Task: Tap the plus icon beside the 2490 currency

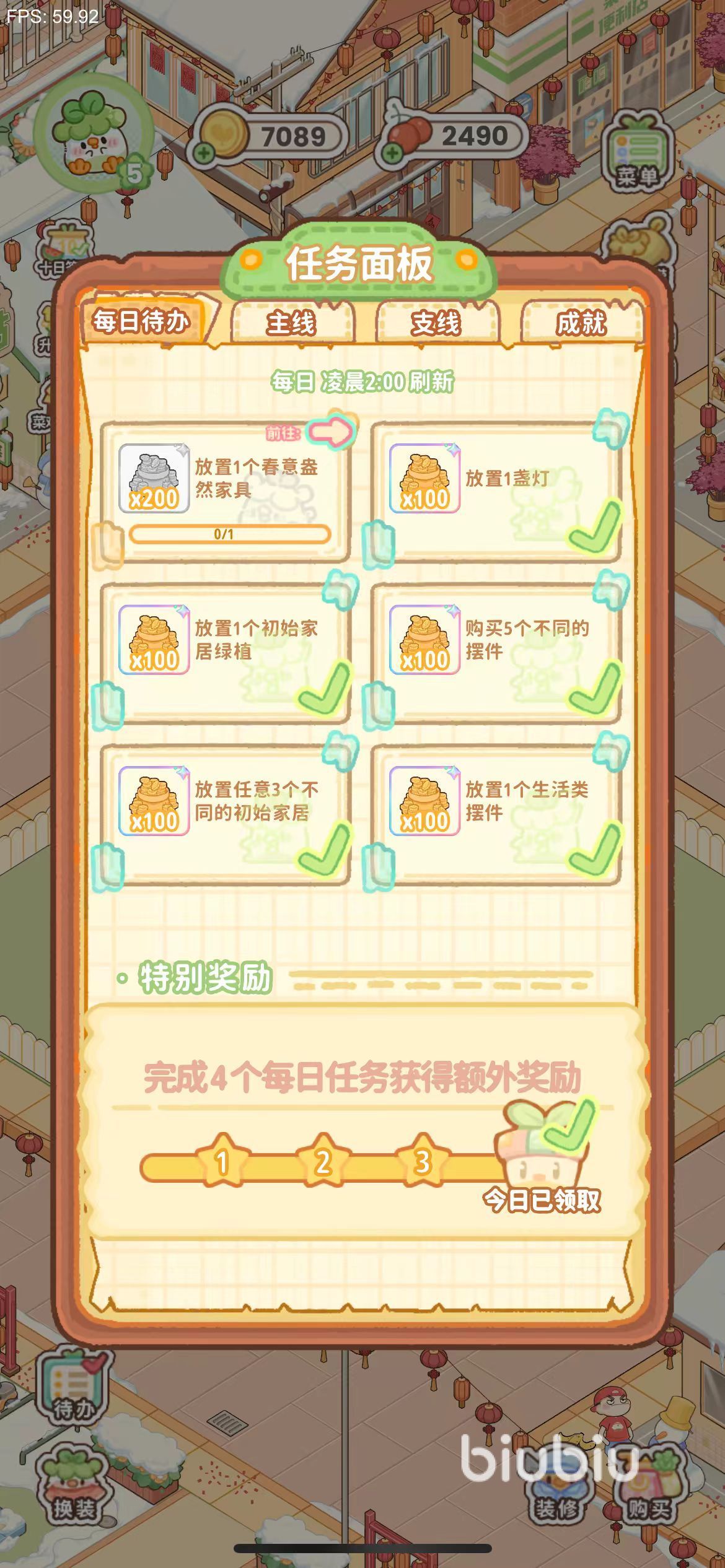Action: tap(392, 152)
